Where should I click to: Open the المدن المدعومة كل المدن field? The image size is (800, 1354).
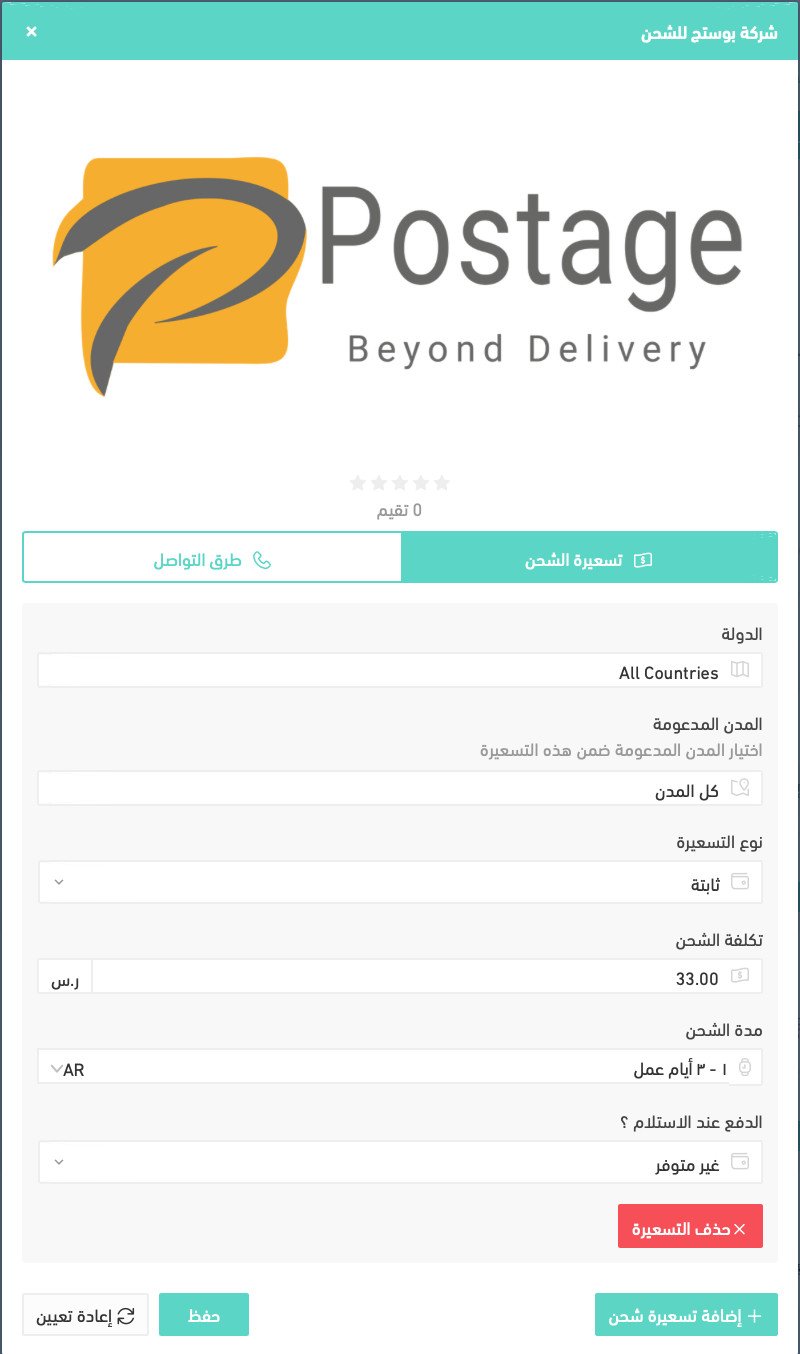point(400,790)
